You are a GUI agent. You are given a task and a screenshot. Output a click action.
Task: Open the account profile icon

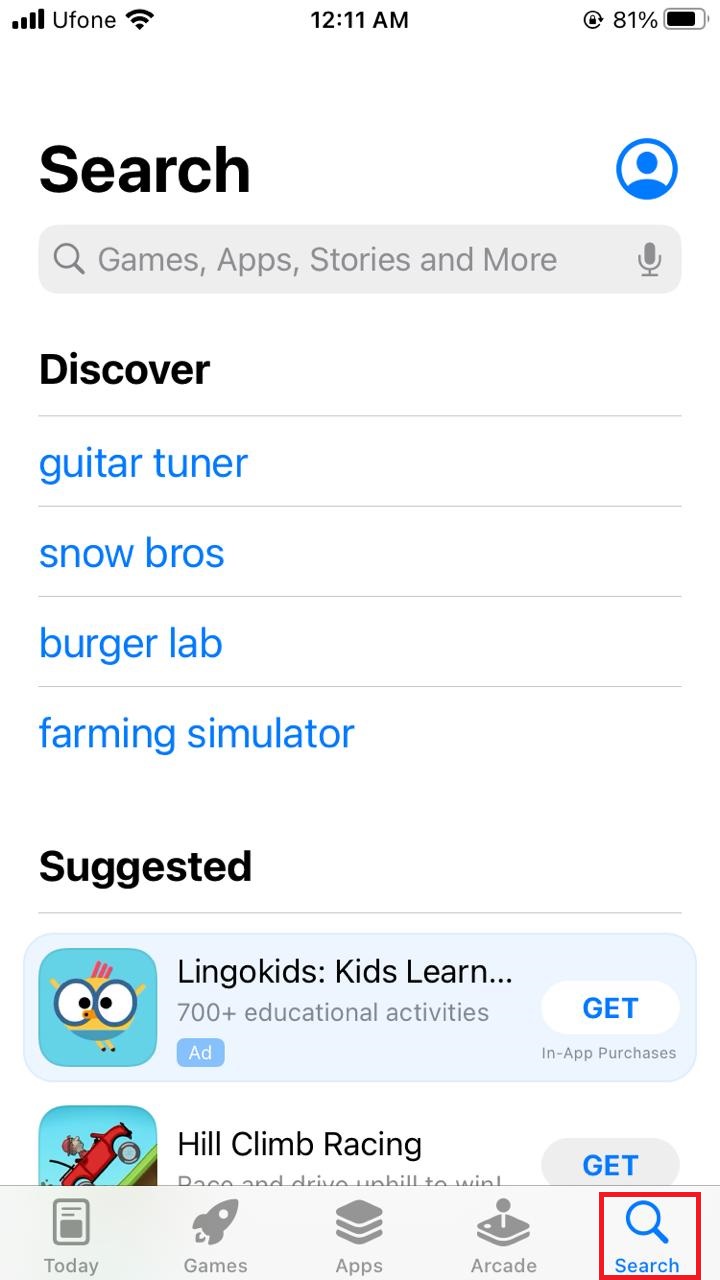pos(646,169)
